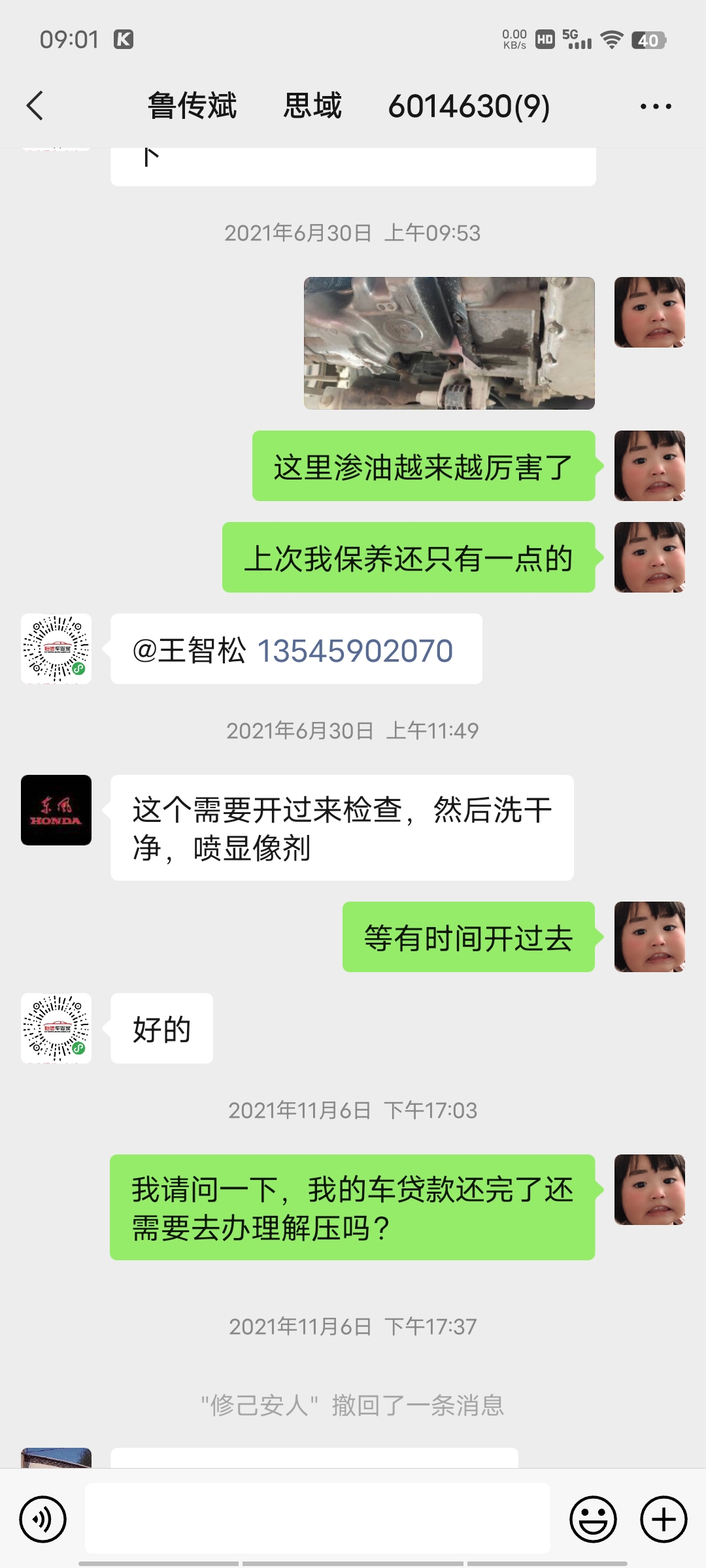Open own avatar beside 等有时间开过去
This screenshot has width=706, height=1568.
coord(649,937)
